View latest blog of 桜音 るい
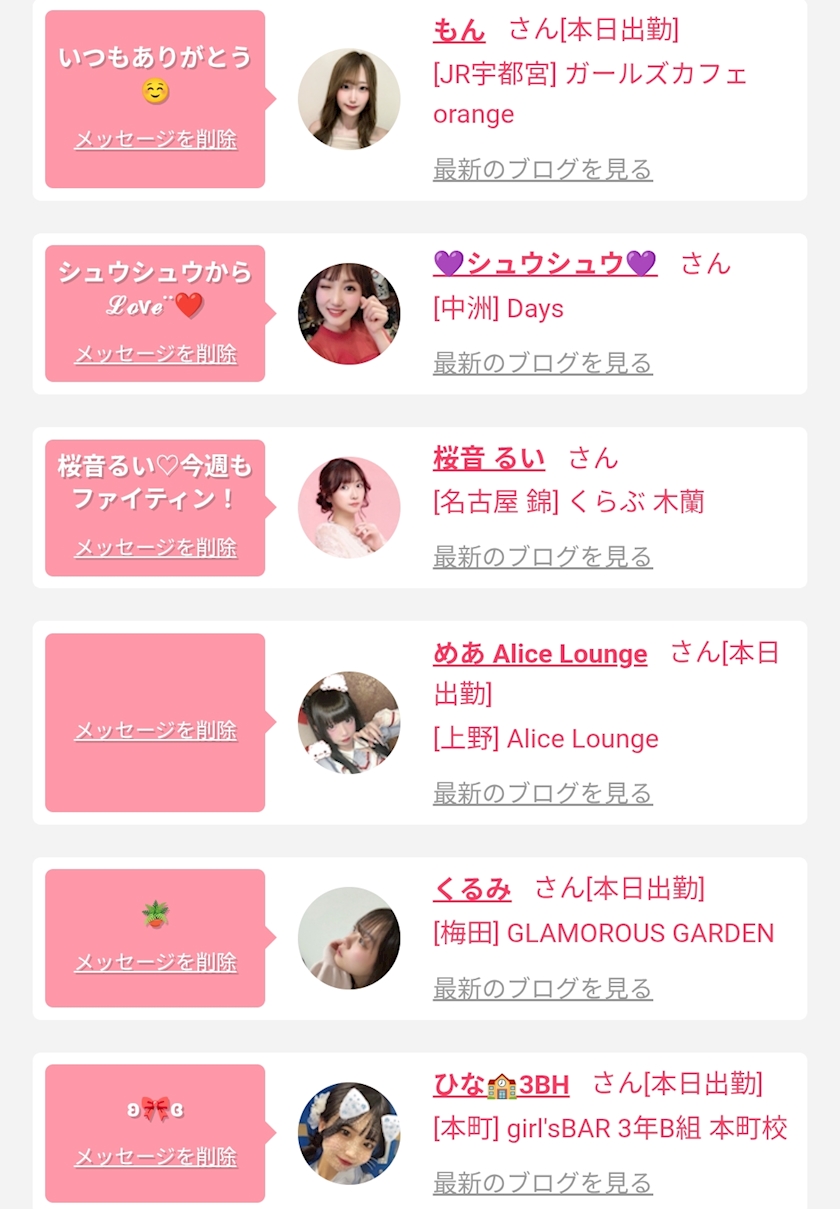 click(543, 557)
